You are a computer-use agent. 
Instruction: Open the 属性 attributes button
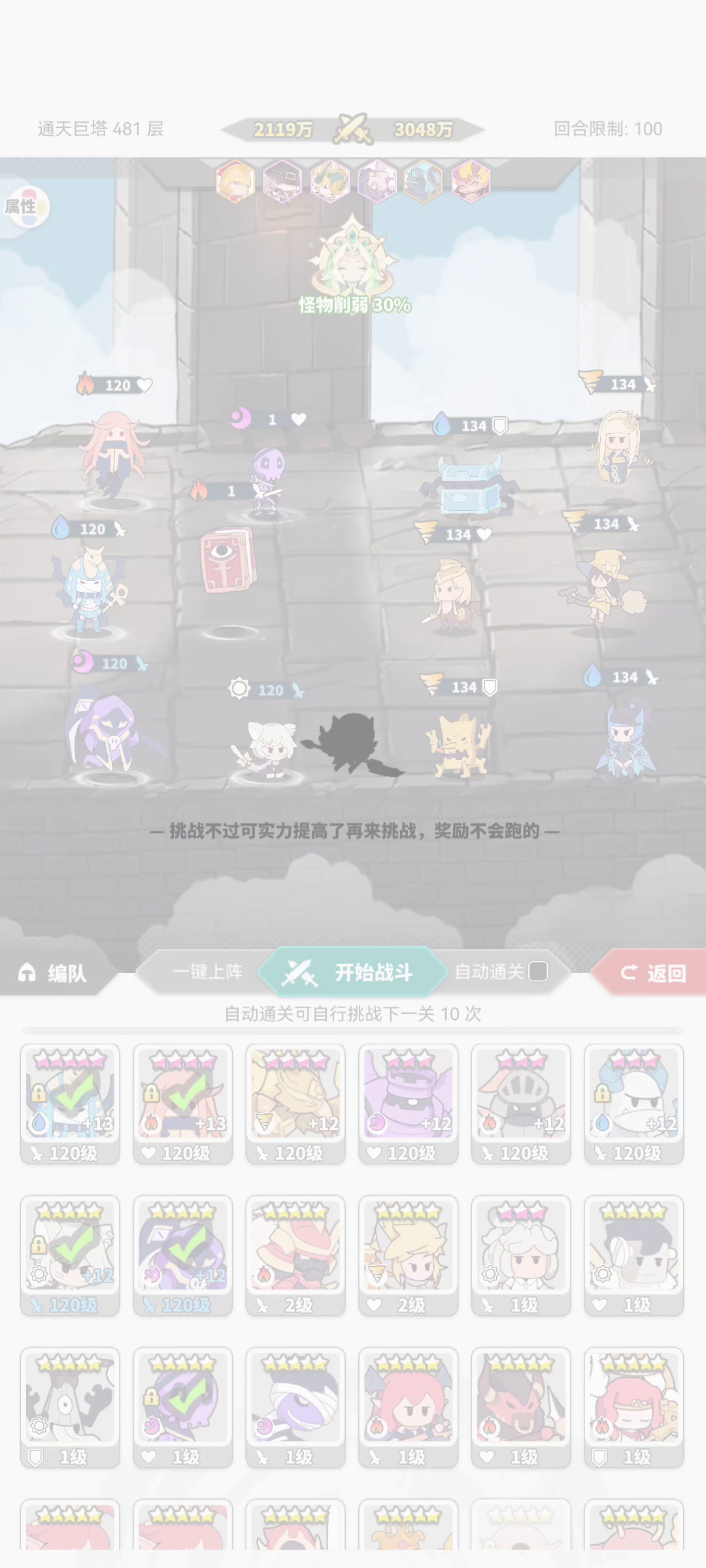(24, 207)
